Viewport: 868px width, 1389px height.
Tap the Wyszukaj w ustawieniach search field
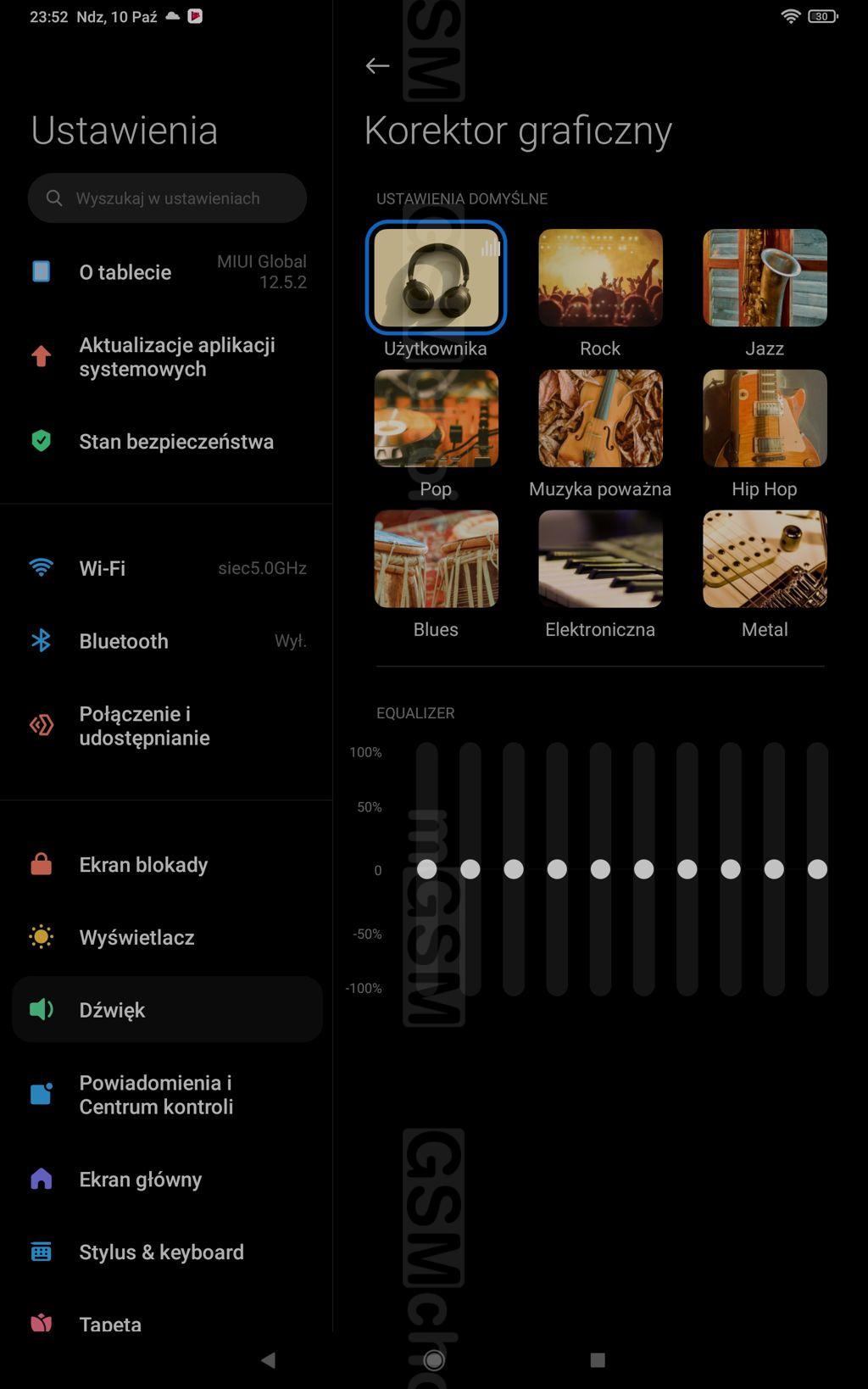tap(167, 198)
